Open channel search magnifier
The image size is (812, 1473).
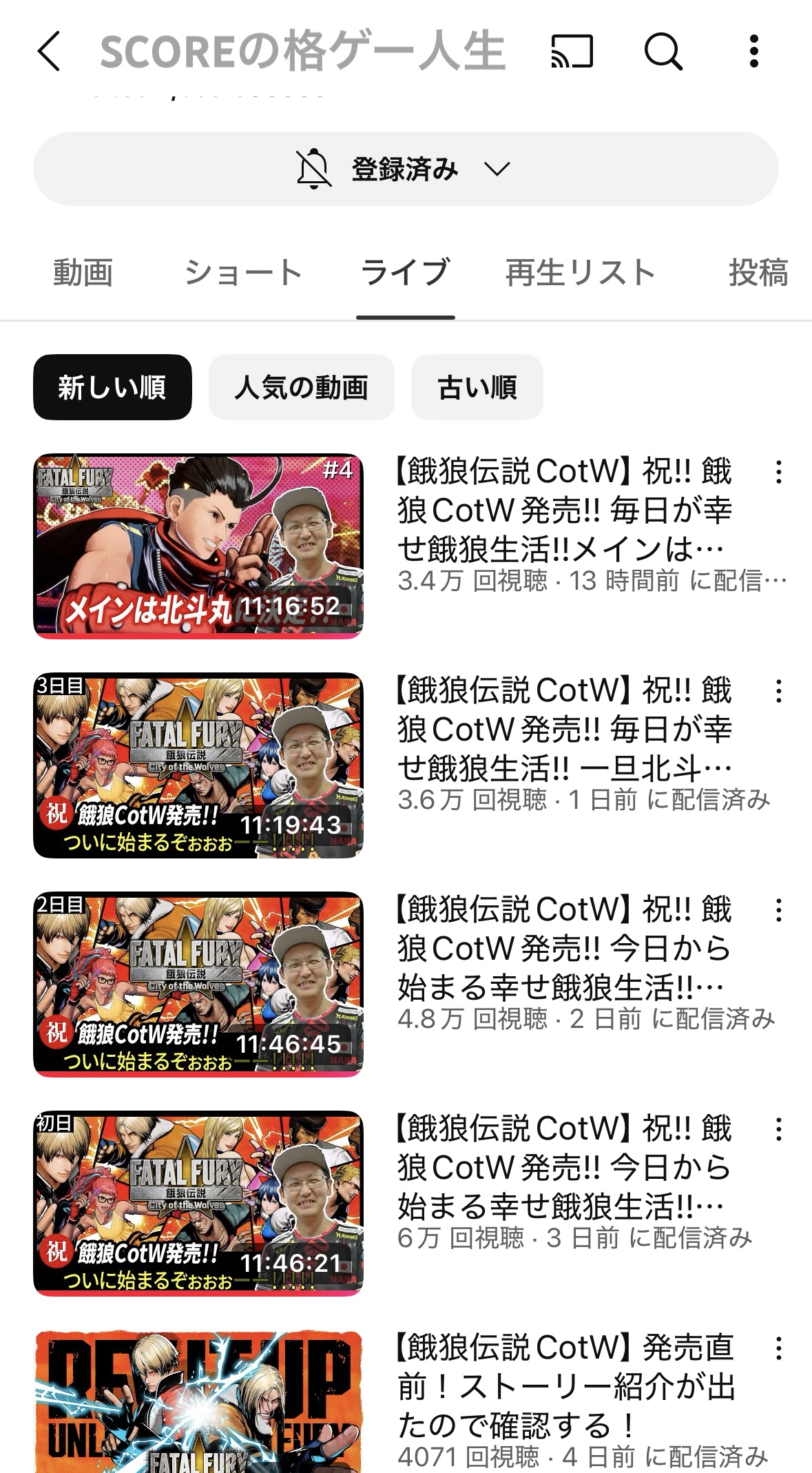663,52
